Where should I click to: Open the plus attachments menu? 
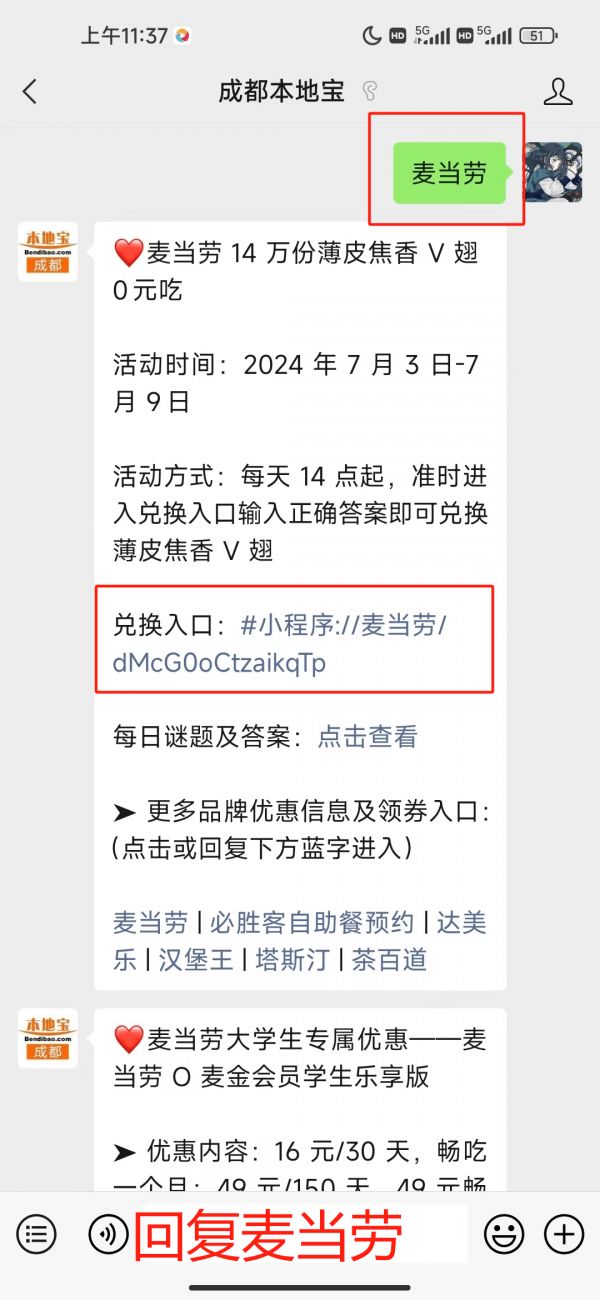564,1234
